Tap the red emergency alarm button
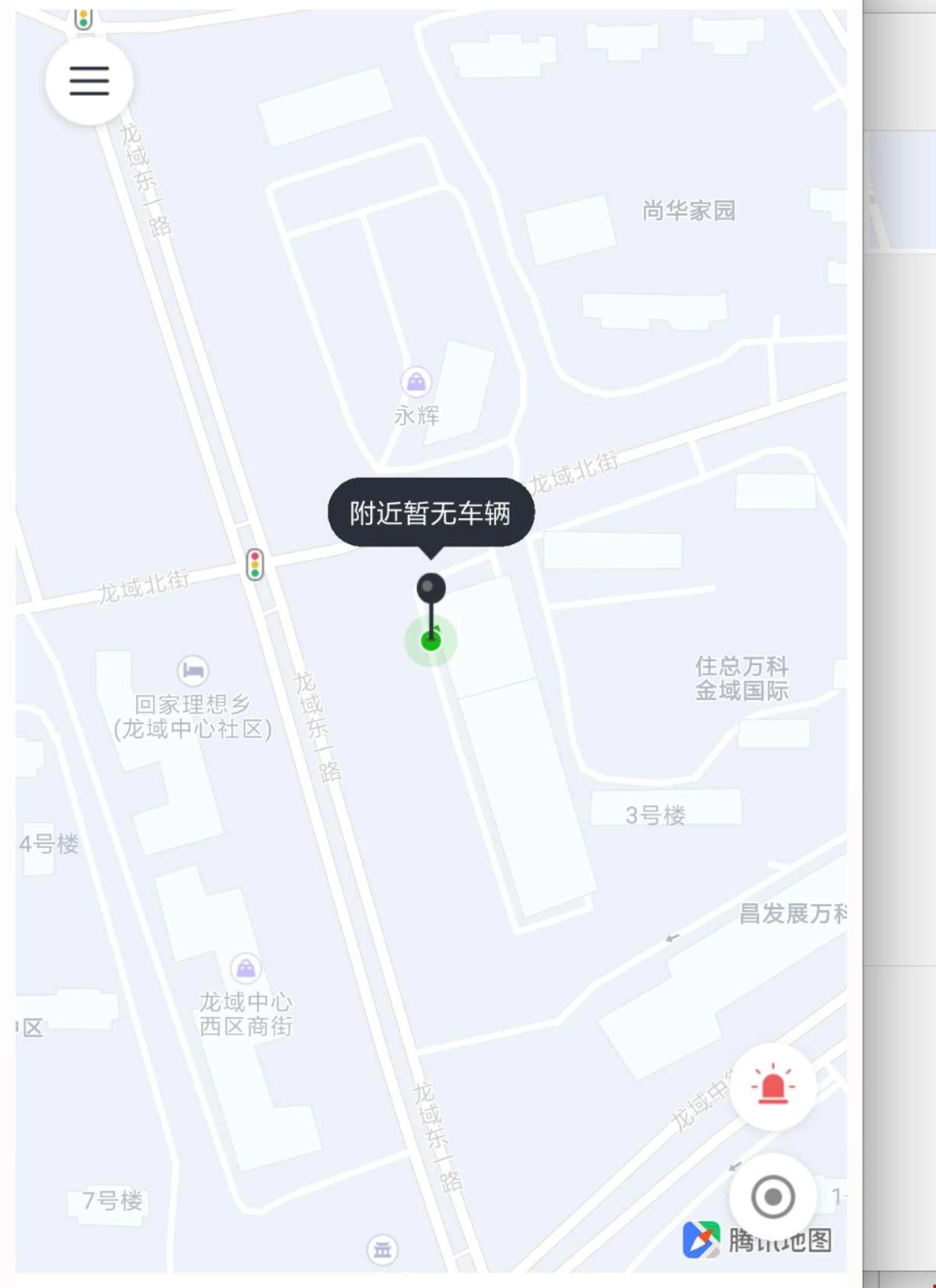 (773, 1086)
